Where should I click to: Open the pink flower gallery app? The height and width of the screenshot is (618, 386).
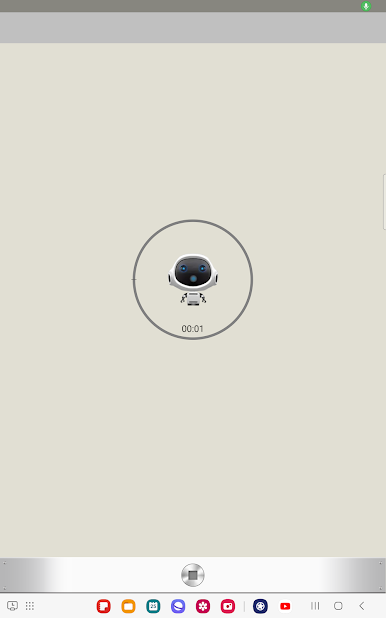click(x=203, y=606)
